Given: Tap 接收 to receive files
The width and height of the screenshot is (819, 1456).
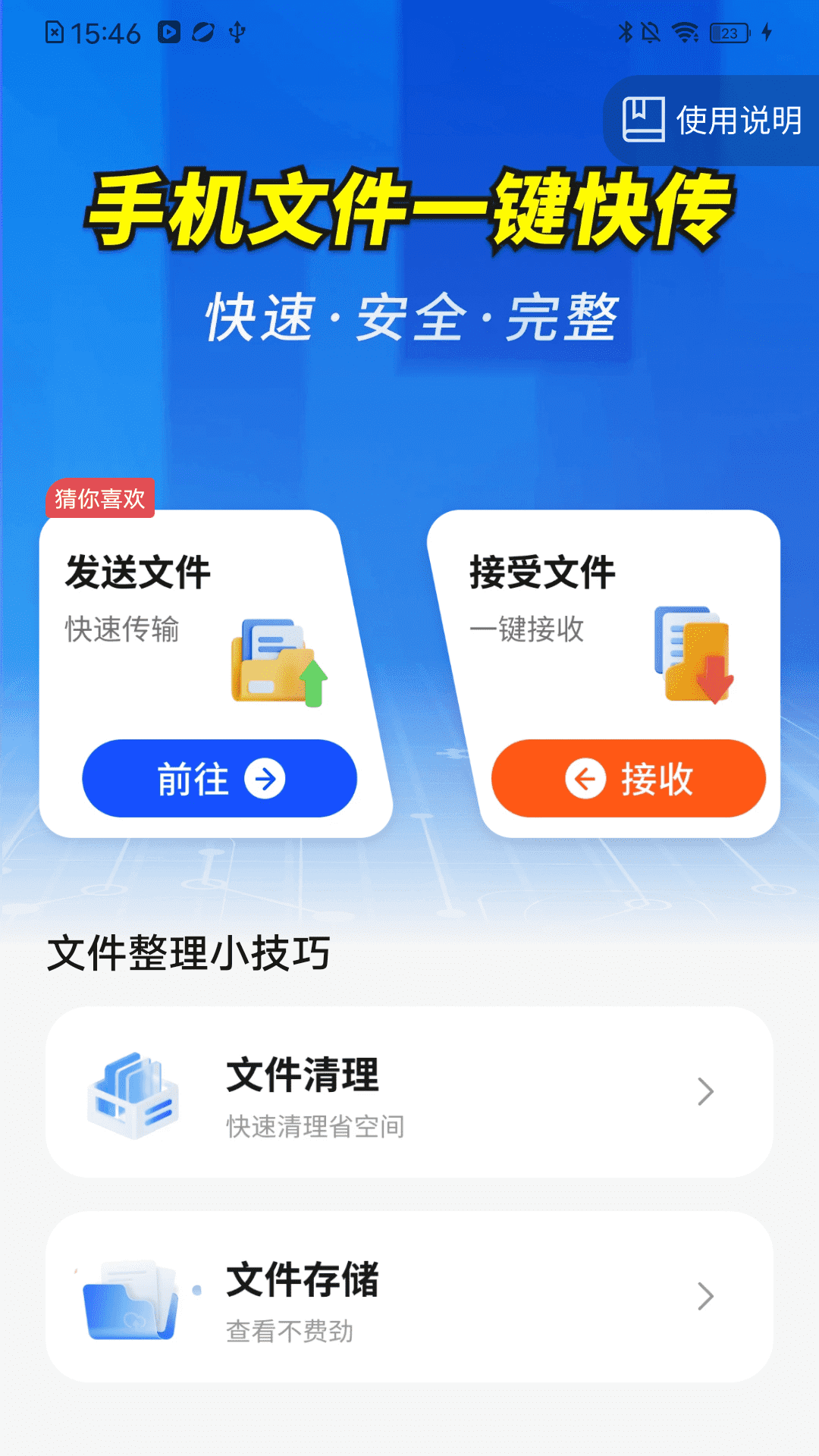Looking at the screenshot, I should (x=629, y=779).
